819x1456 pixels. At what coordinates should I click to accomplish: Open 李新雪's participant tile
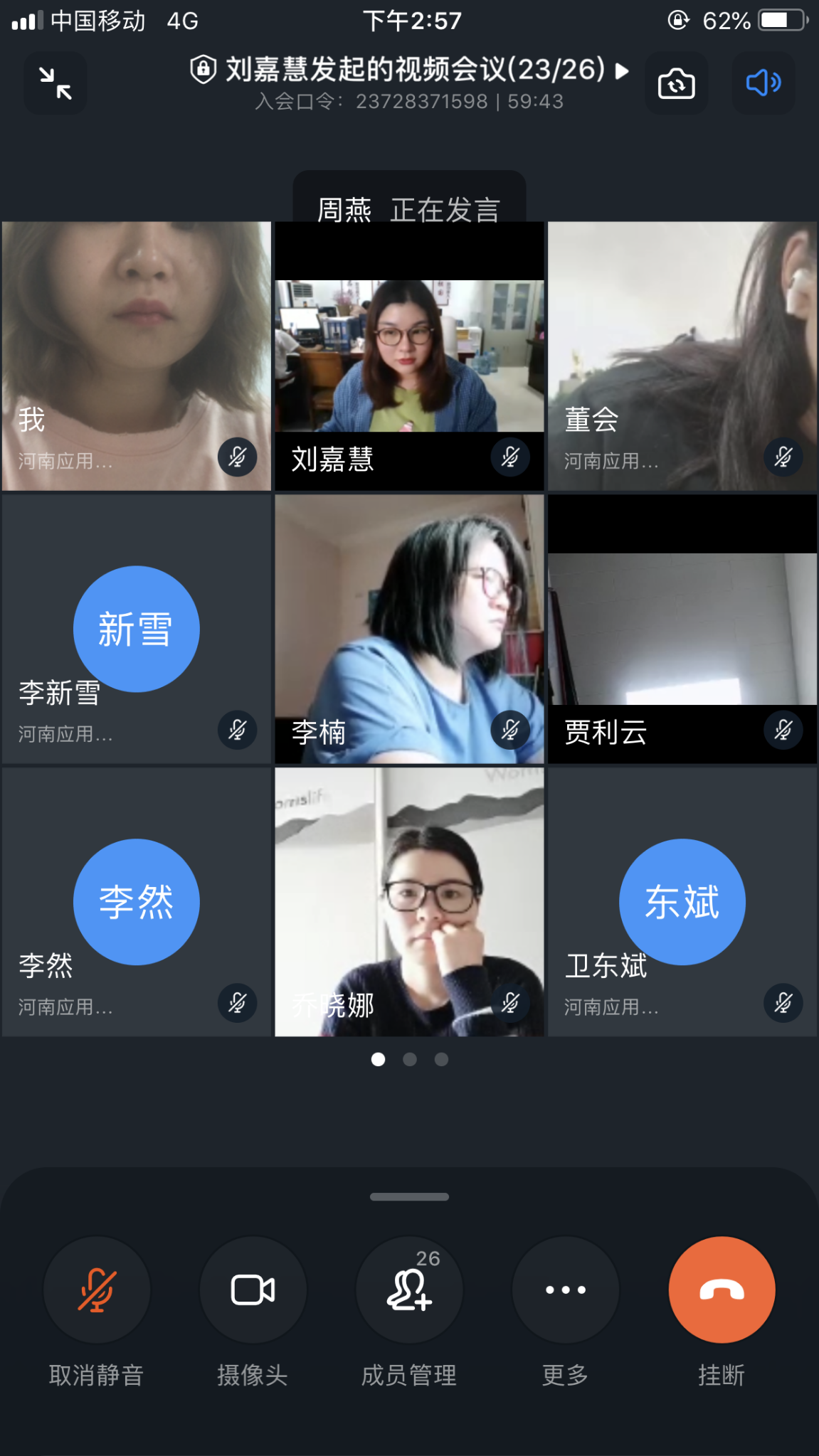point(137,629)
